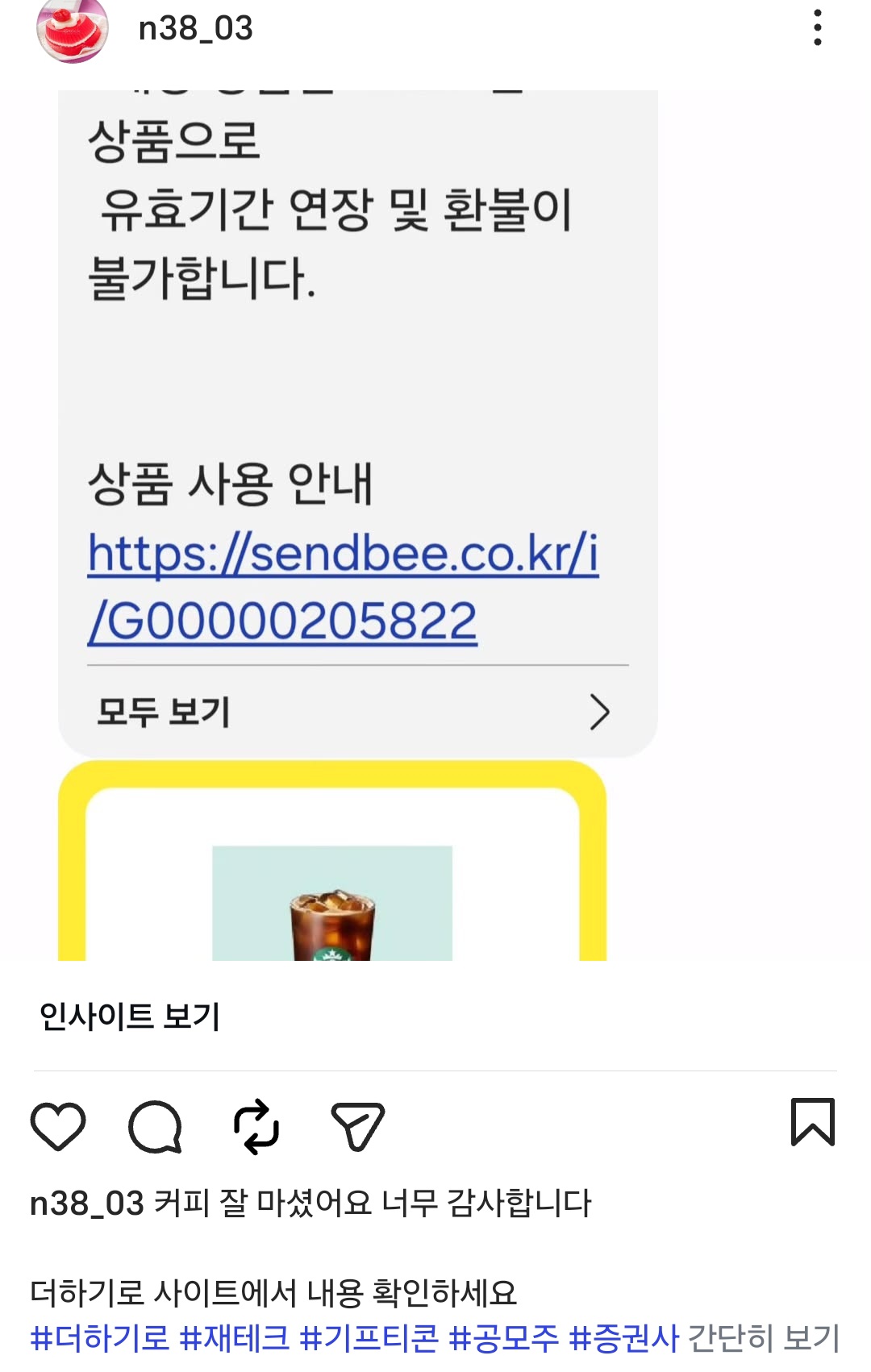View the profile picture thumbnail
This screenshot has width=871, height=1372.
[70, 29]
